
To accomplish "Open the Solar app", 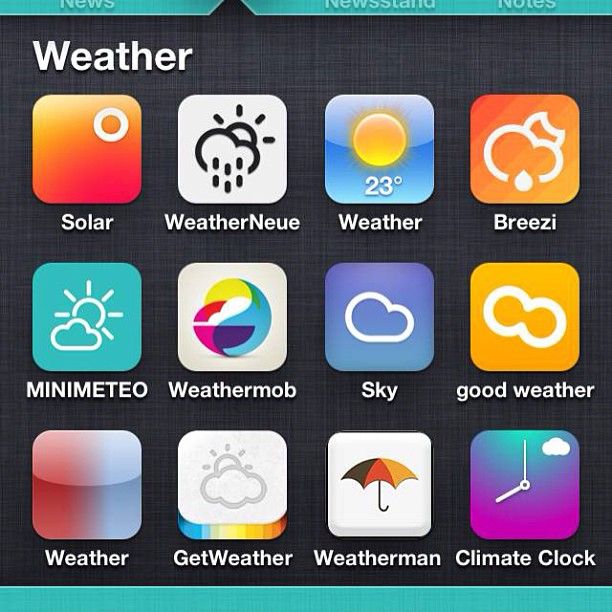I will coord(87,150).
